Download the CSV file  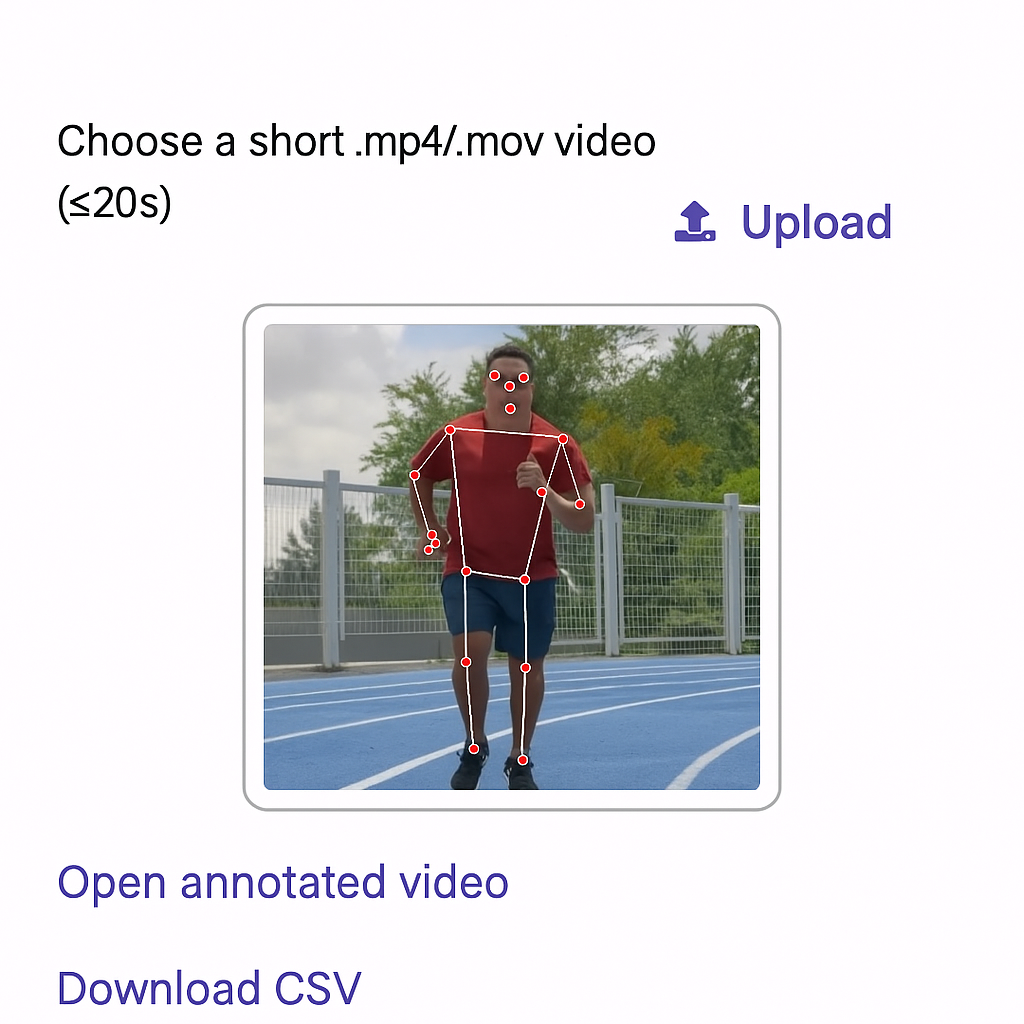209,988
